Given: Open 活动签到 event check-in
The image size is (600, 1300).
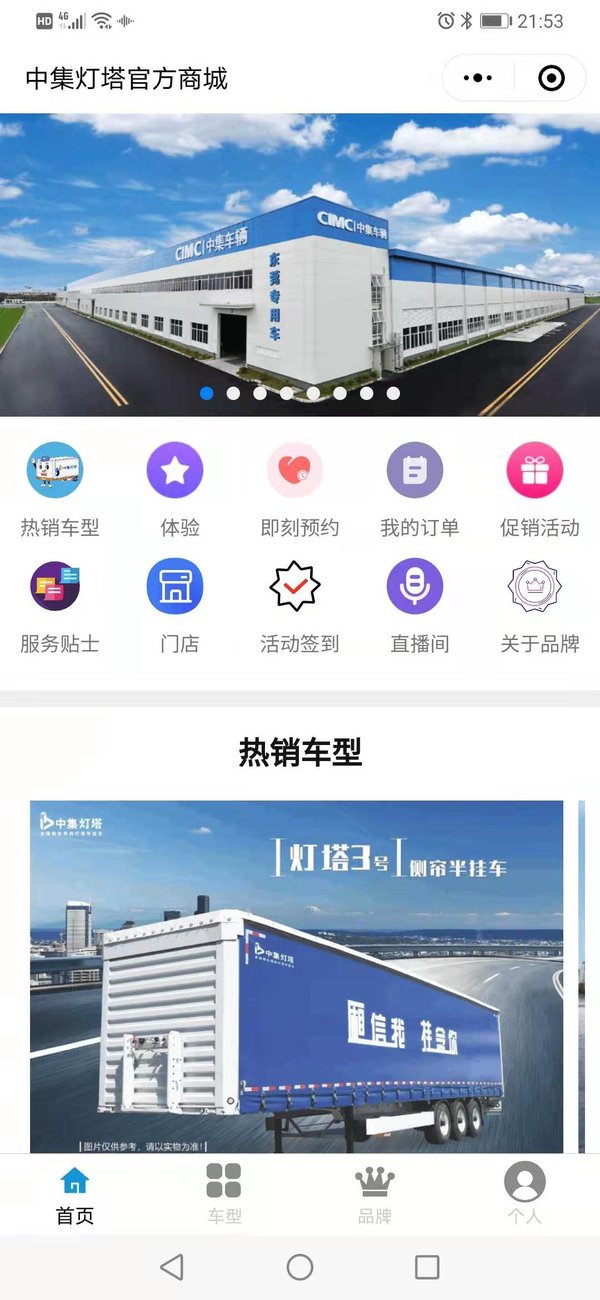Looking at the screenshot, I should 300,606.
